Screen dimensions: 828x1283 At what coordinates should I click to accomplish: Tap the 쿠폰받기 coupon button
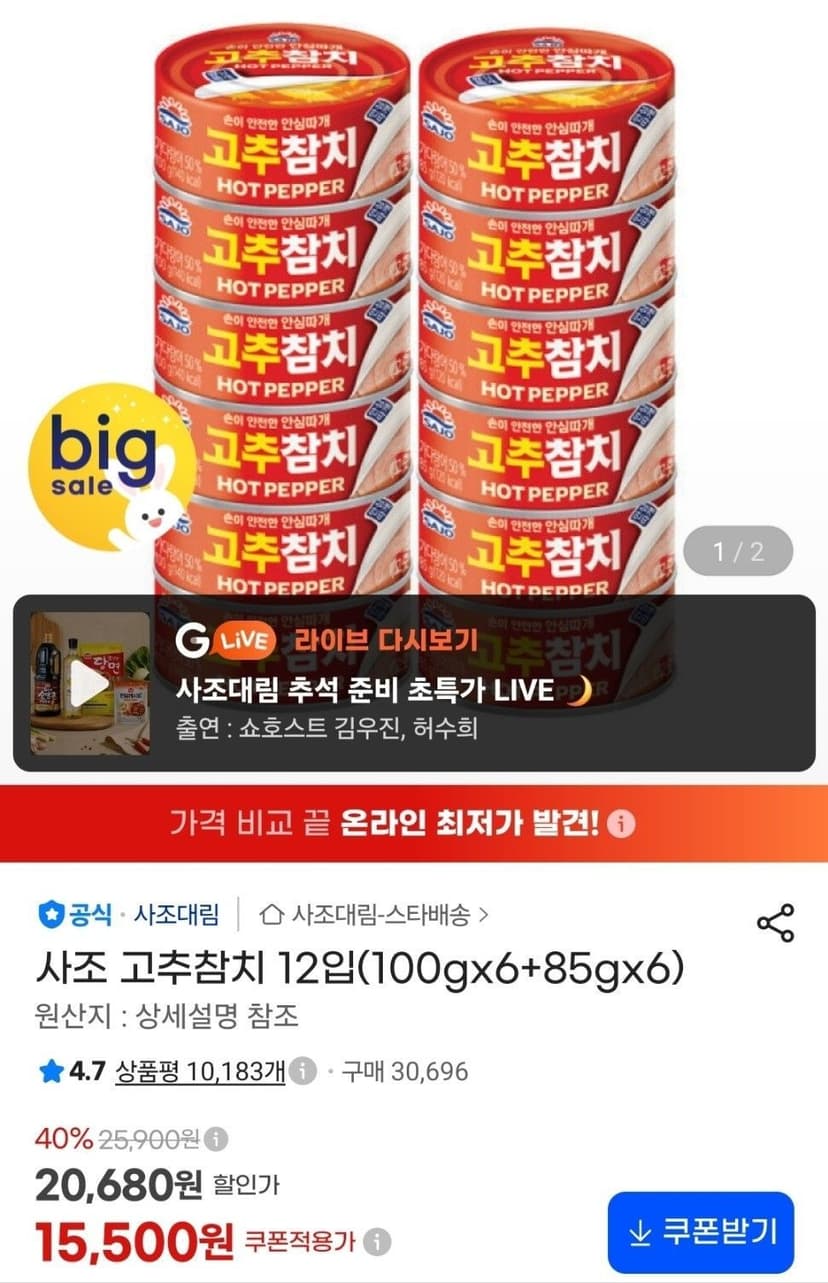click(x=701, y=1232)
